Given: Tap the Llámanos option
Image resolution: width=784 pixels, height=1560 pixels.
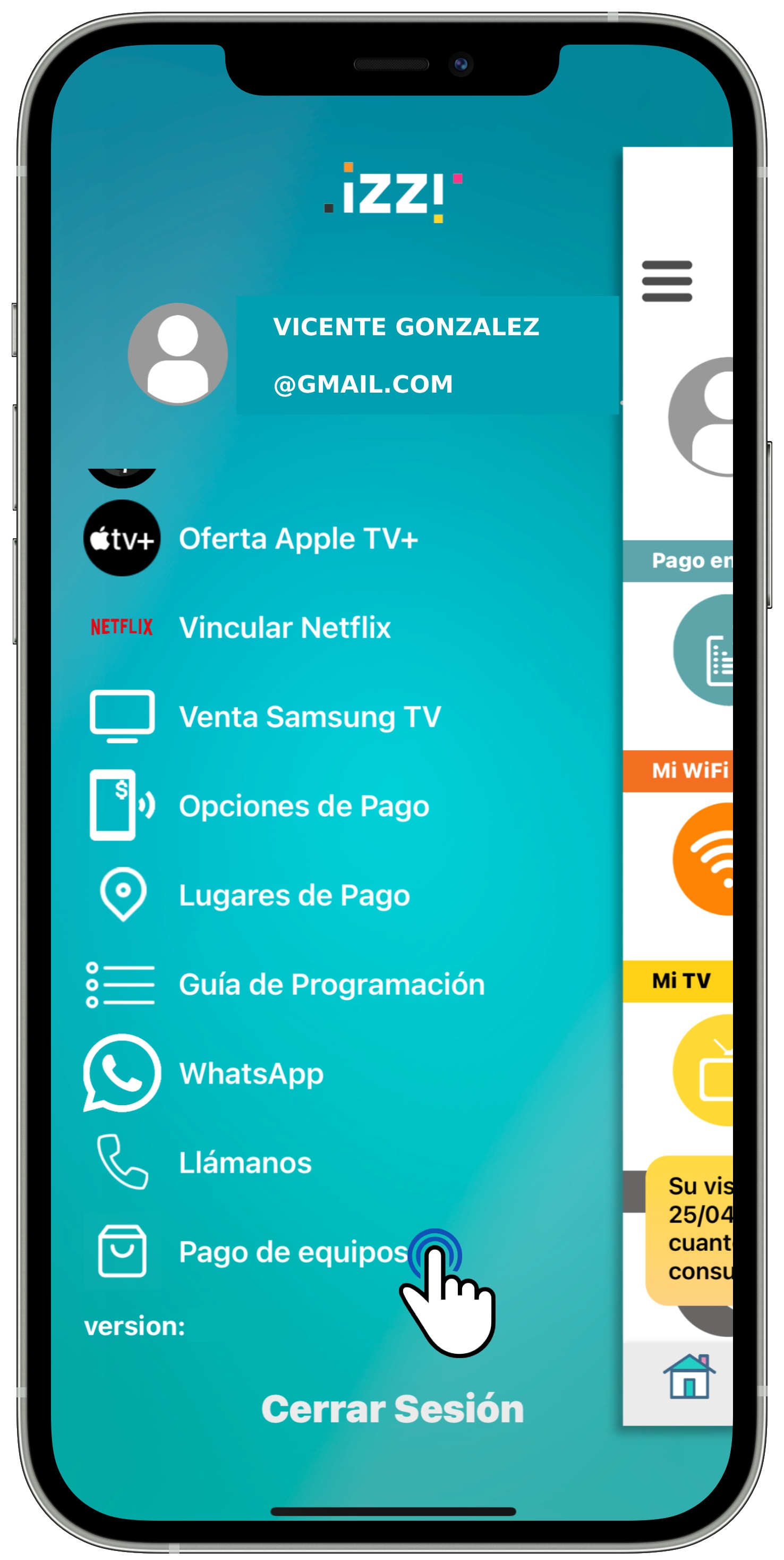Looking at the screenshot, I should [x=245, y=1162].
